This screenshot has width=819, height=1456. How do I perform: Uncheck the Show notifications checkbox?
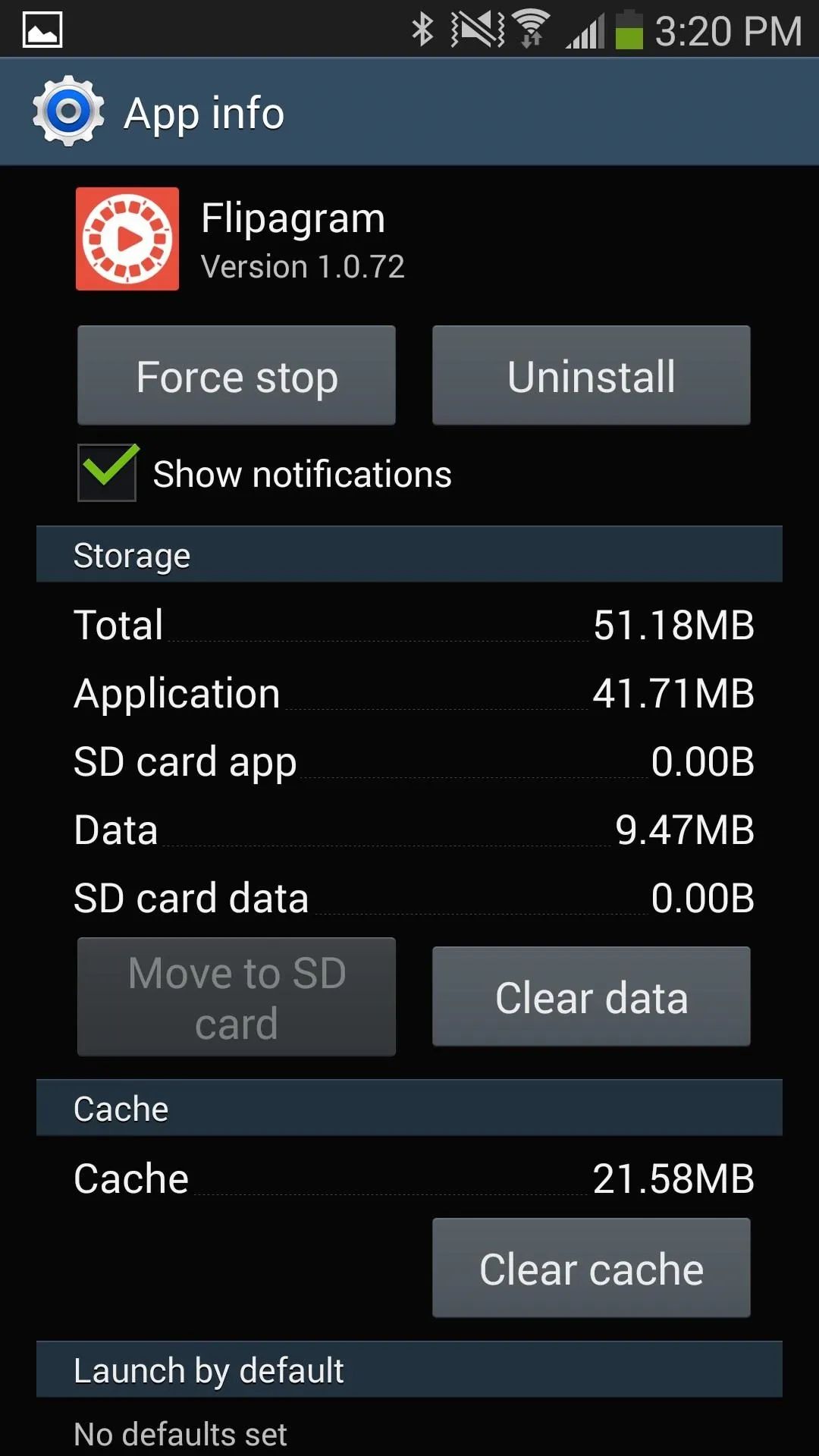click(x=108, y=473)
